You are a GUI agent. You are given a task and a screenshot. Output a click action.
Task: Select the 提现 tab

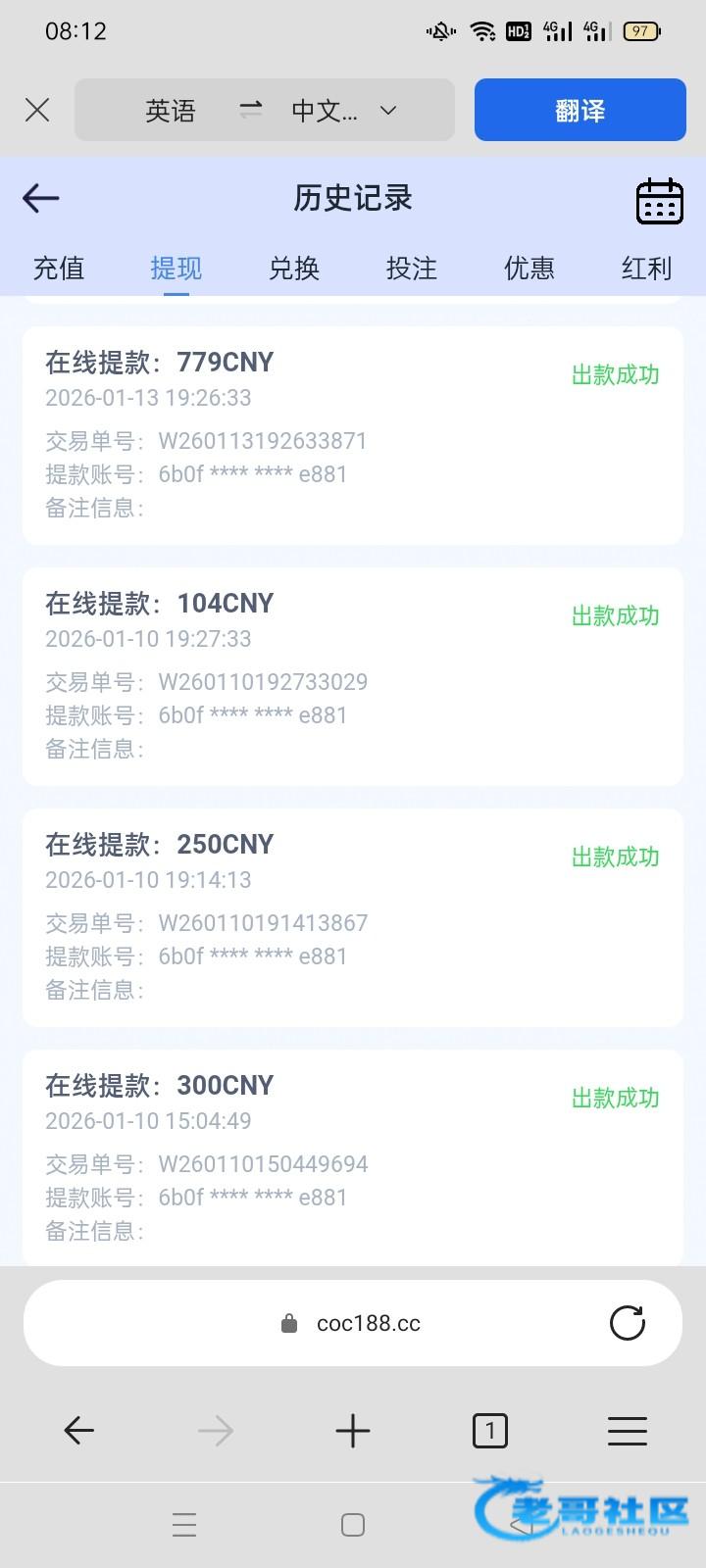pyautogui.click(x=176, y=269)
